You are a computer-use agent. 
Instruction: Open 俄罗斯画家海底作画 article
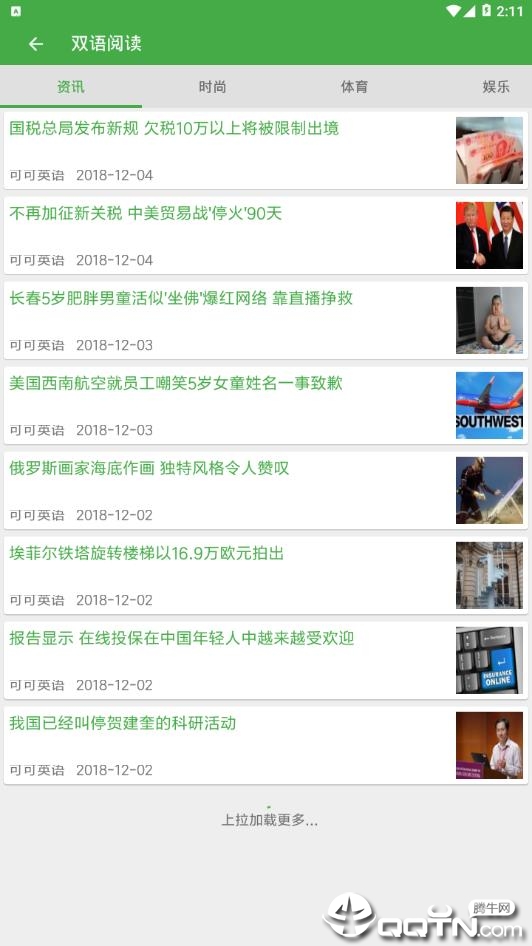tap(266, 490)
